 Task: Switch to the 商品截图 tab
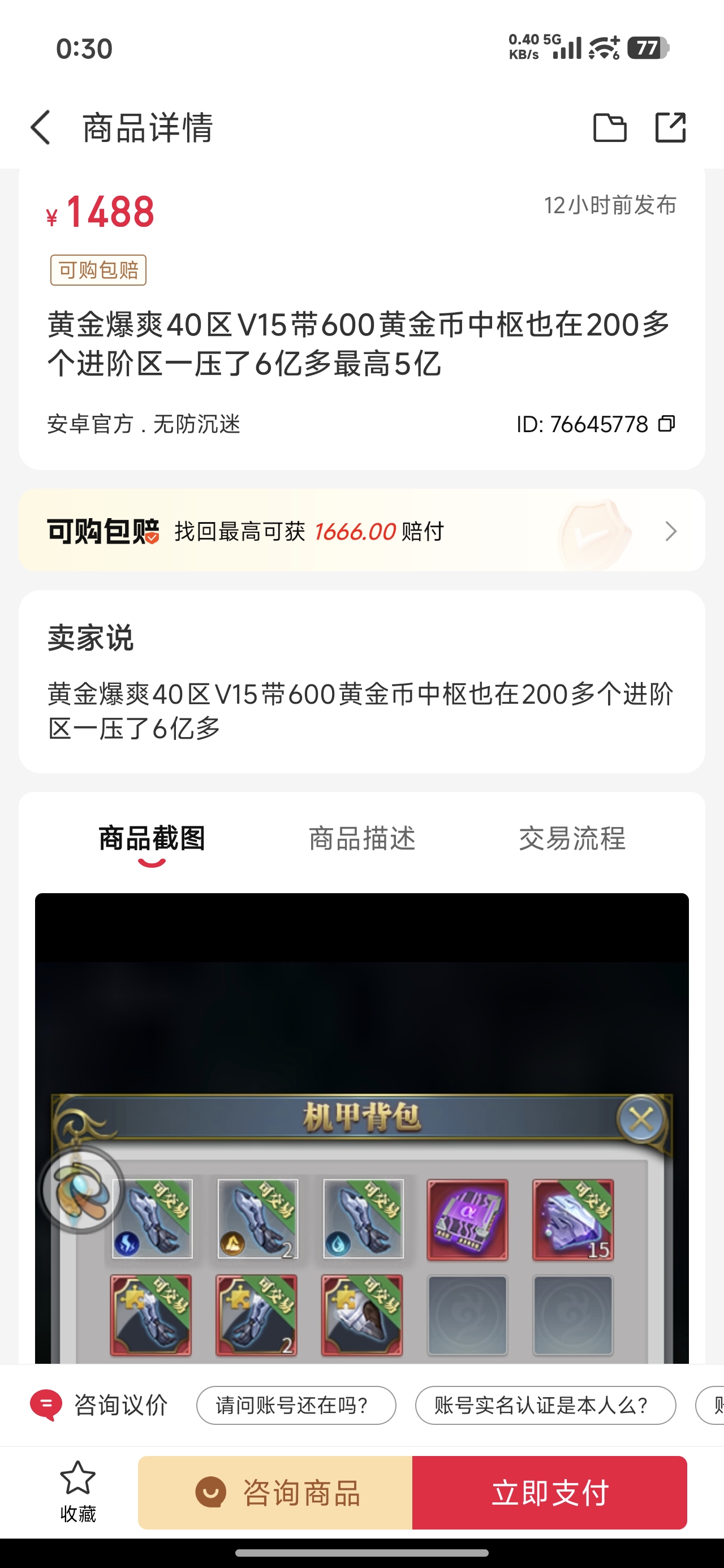pos(152,839)
